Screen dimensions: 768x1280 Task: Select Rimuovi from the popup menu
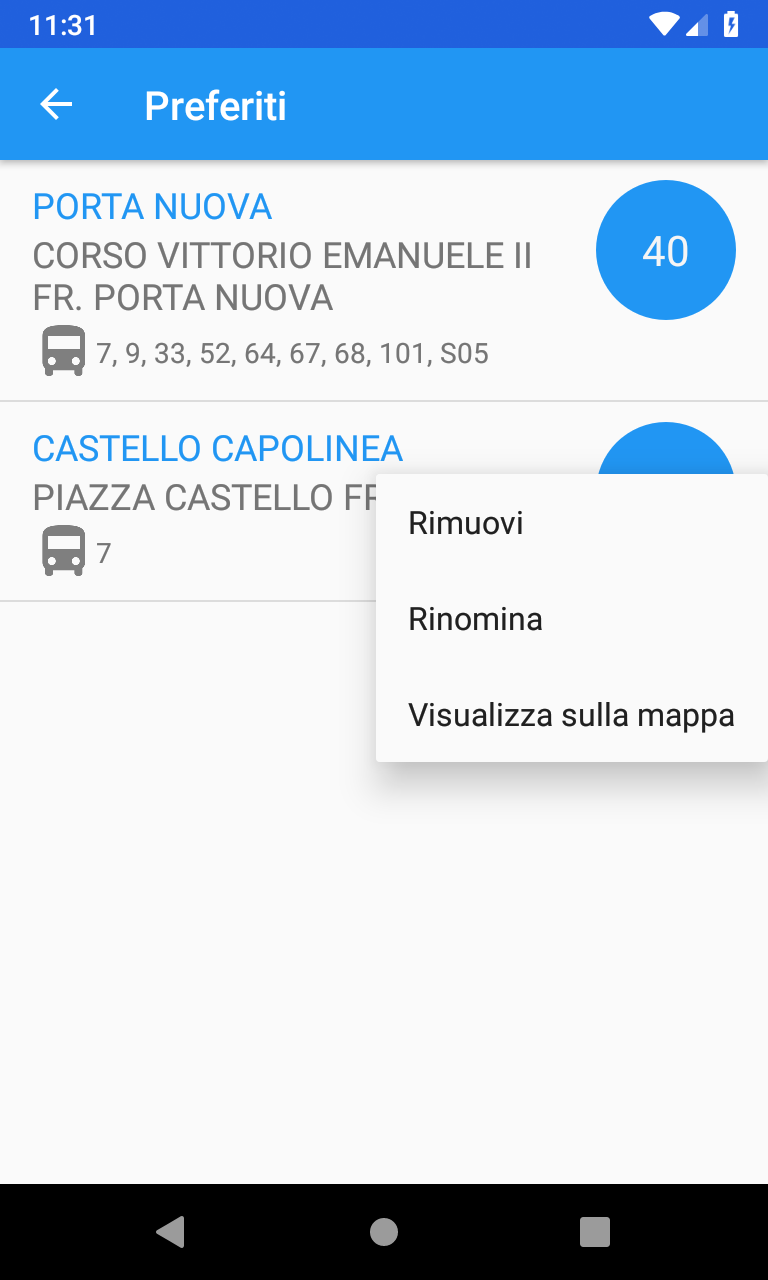(x=466, y=523)
